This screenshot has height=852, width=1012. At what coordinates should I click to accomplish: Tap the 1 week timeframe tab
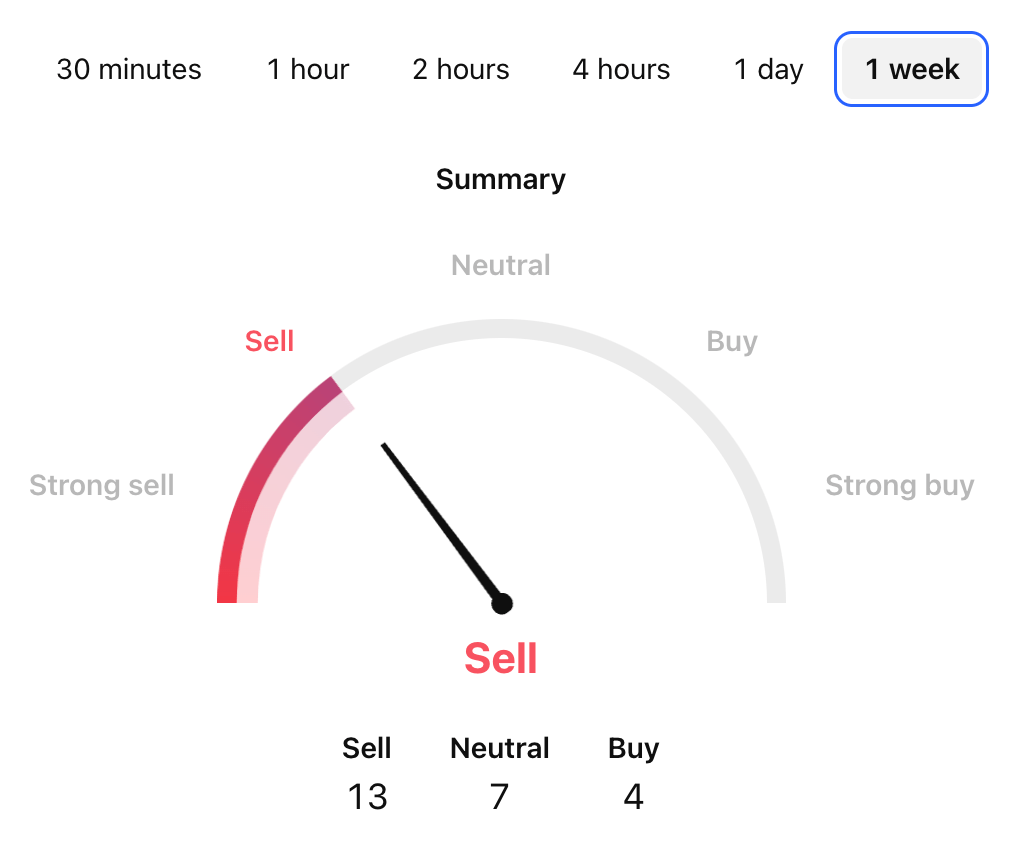click(911, 70)
